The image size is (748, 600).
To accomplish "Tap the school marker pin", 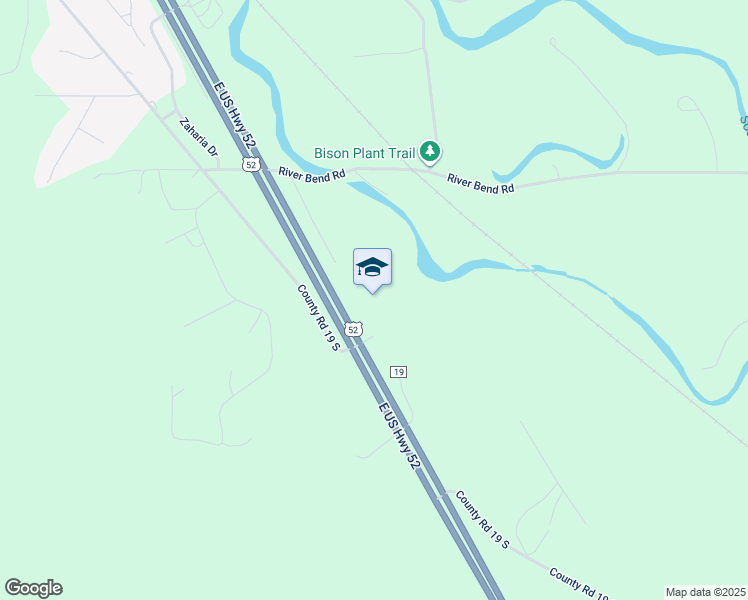I will tap(372, 268).
